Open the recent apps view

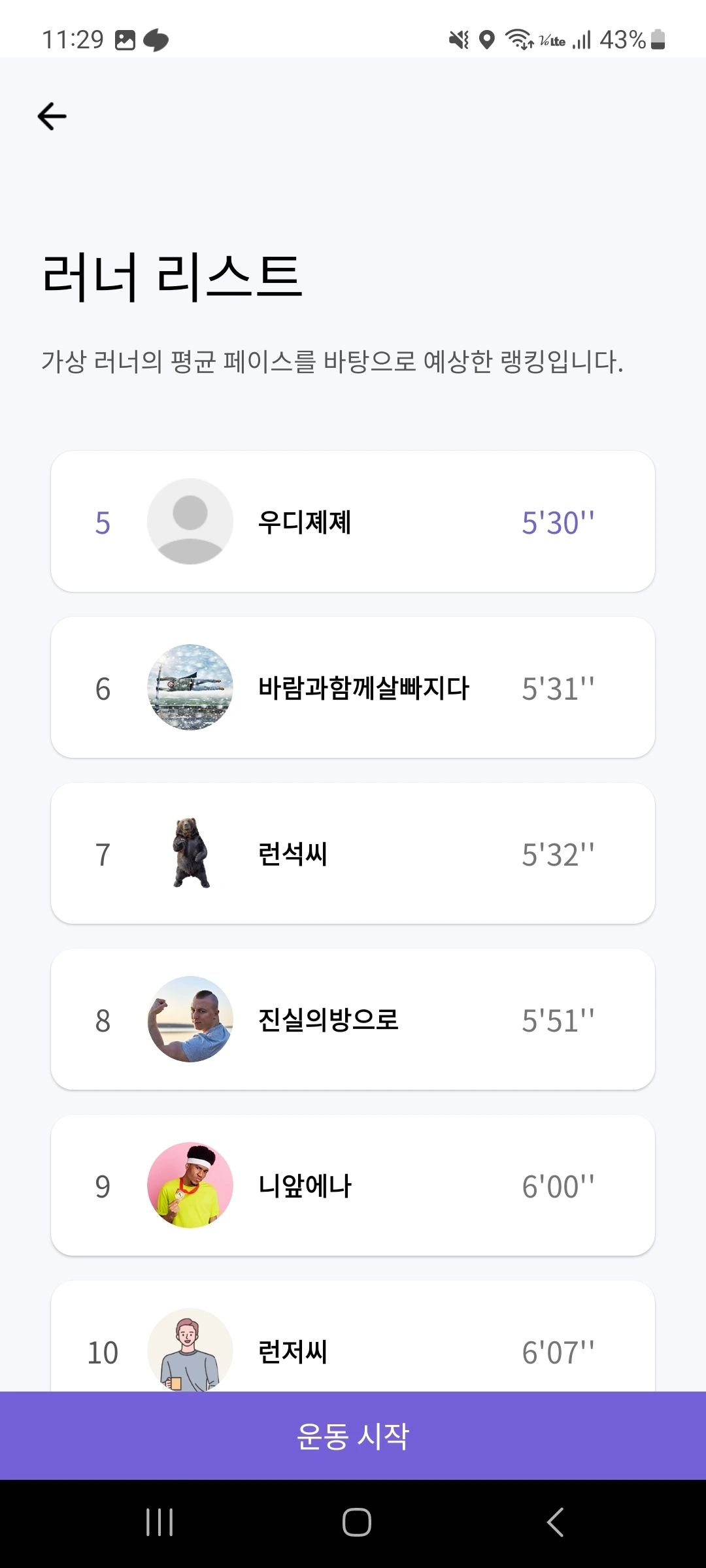(160, 1522)
